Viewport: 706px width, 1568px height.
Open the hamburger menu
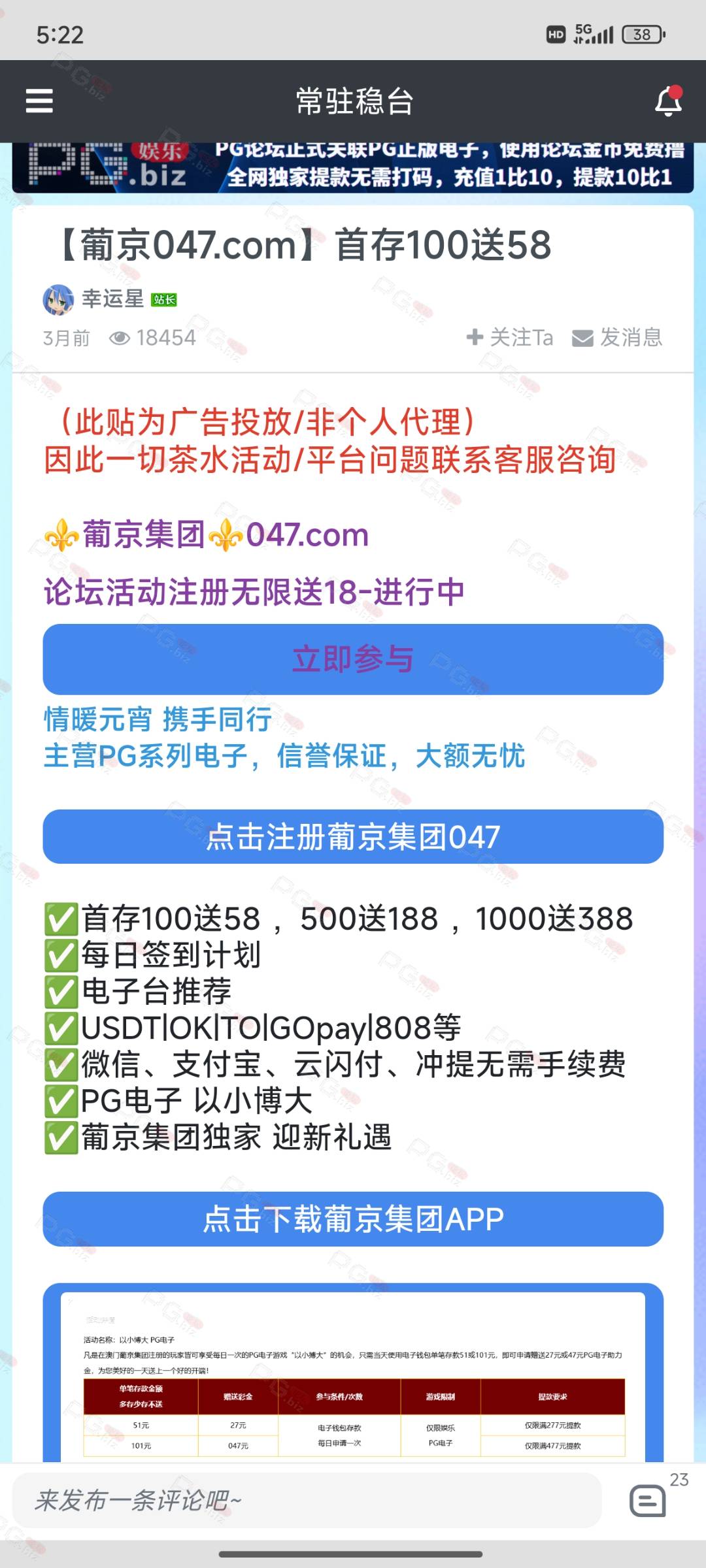pos(39,101)
